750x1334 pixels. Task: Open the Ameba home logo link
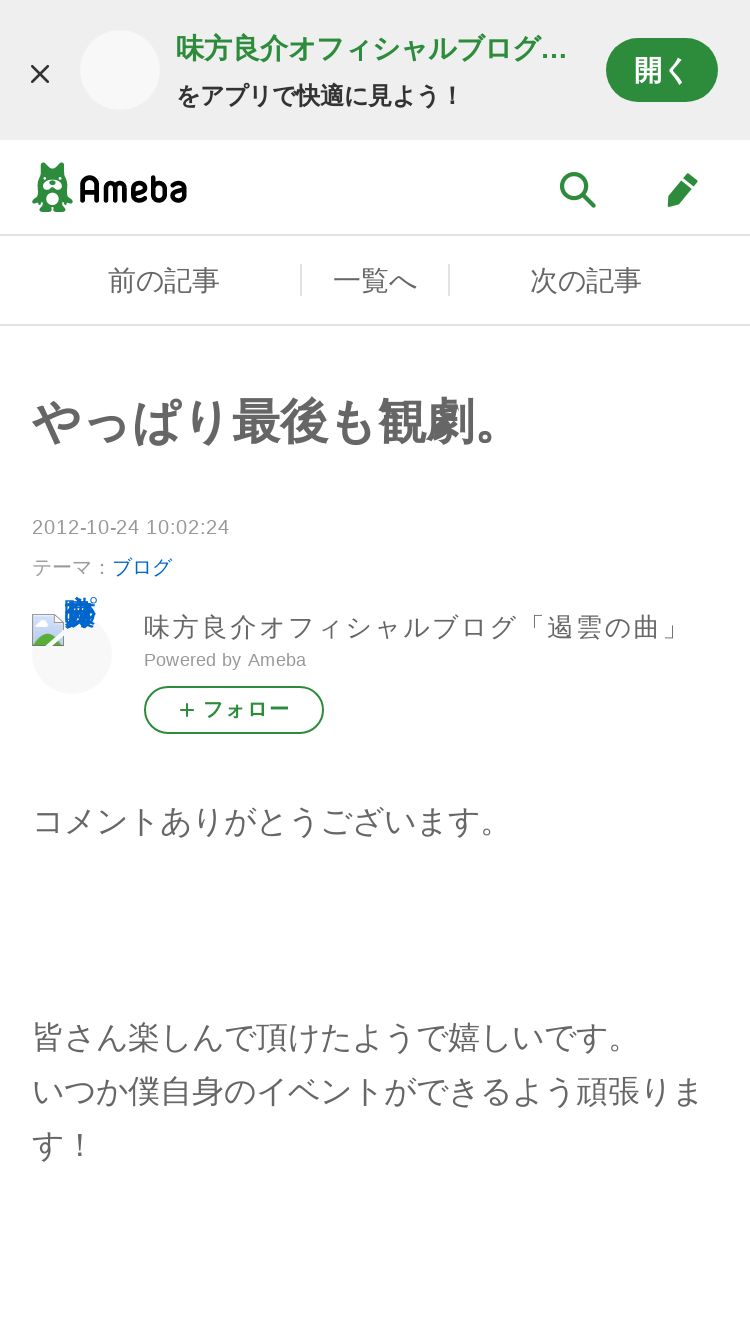(x=110, y=187)
